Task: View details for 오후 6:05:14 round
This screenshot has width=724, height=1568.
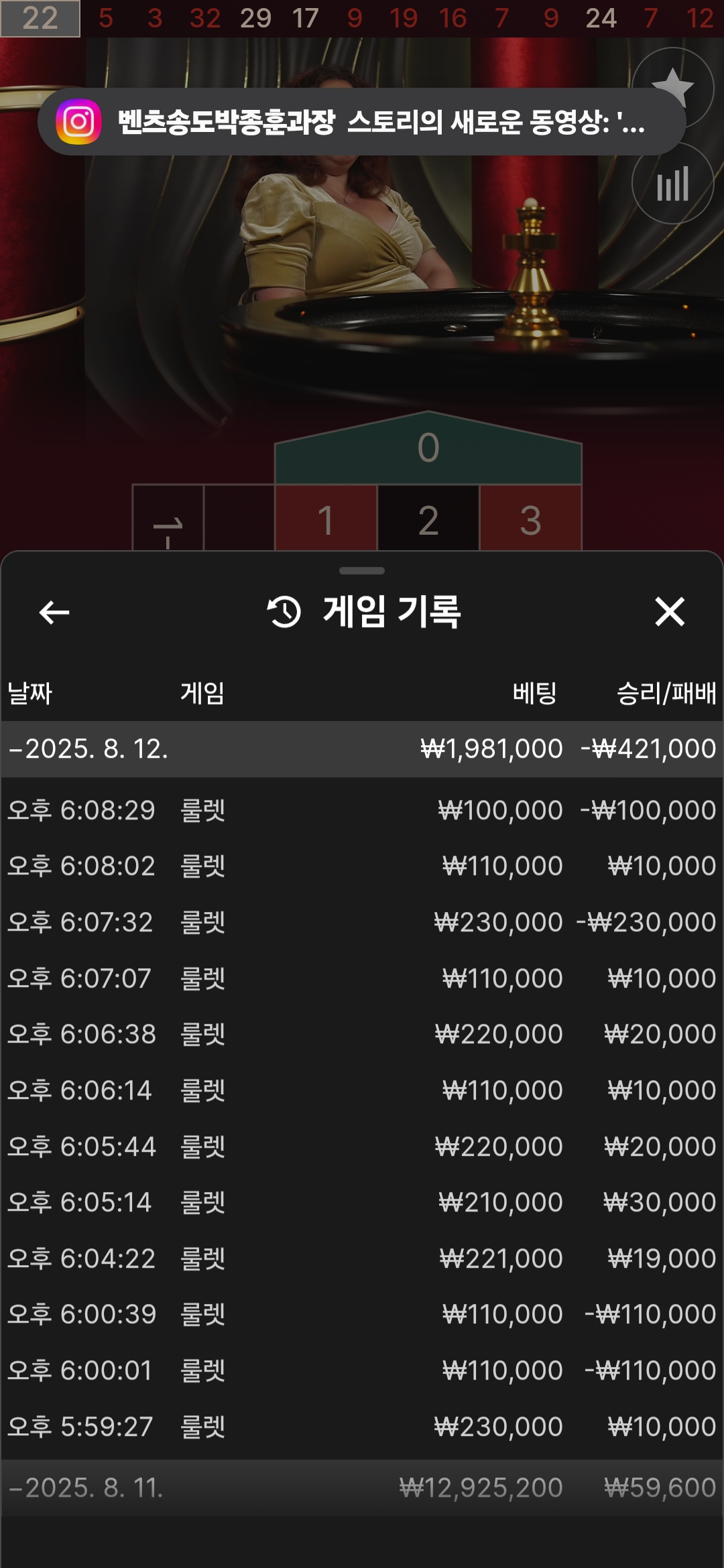Action: coord(362,1202)
